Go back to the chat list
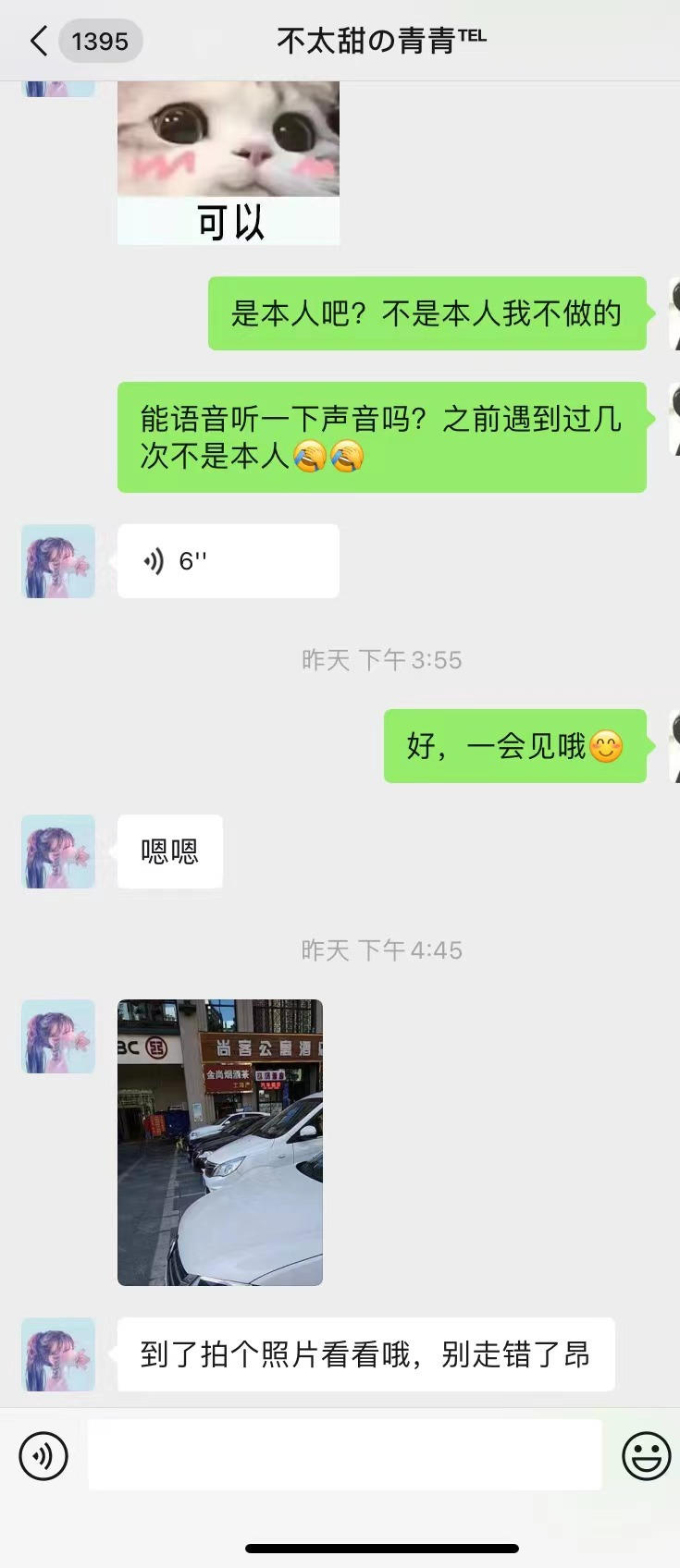This screenshot has height=1568, width=680. click(39, 42)
